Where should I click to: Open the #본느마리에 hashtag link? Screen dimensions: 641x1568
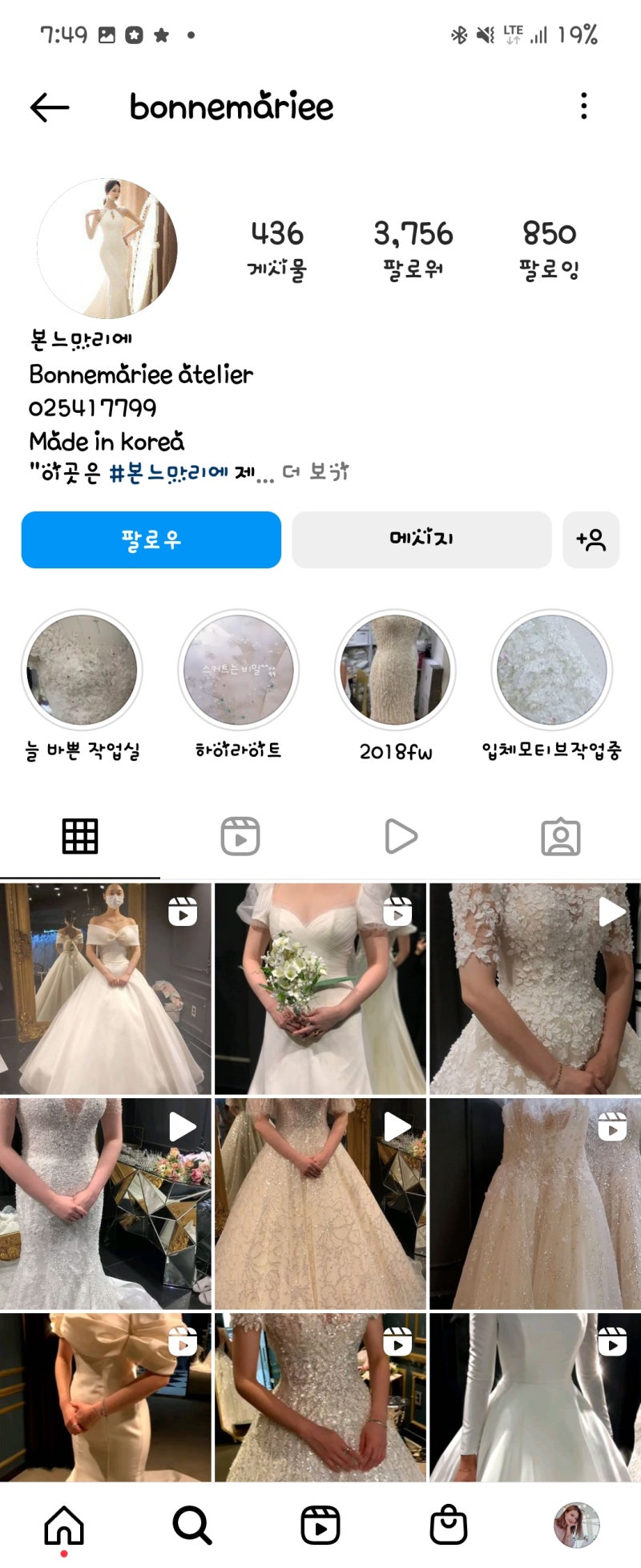click(168, 473)
